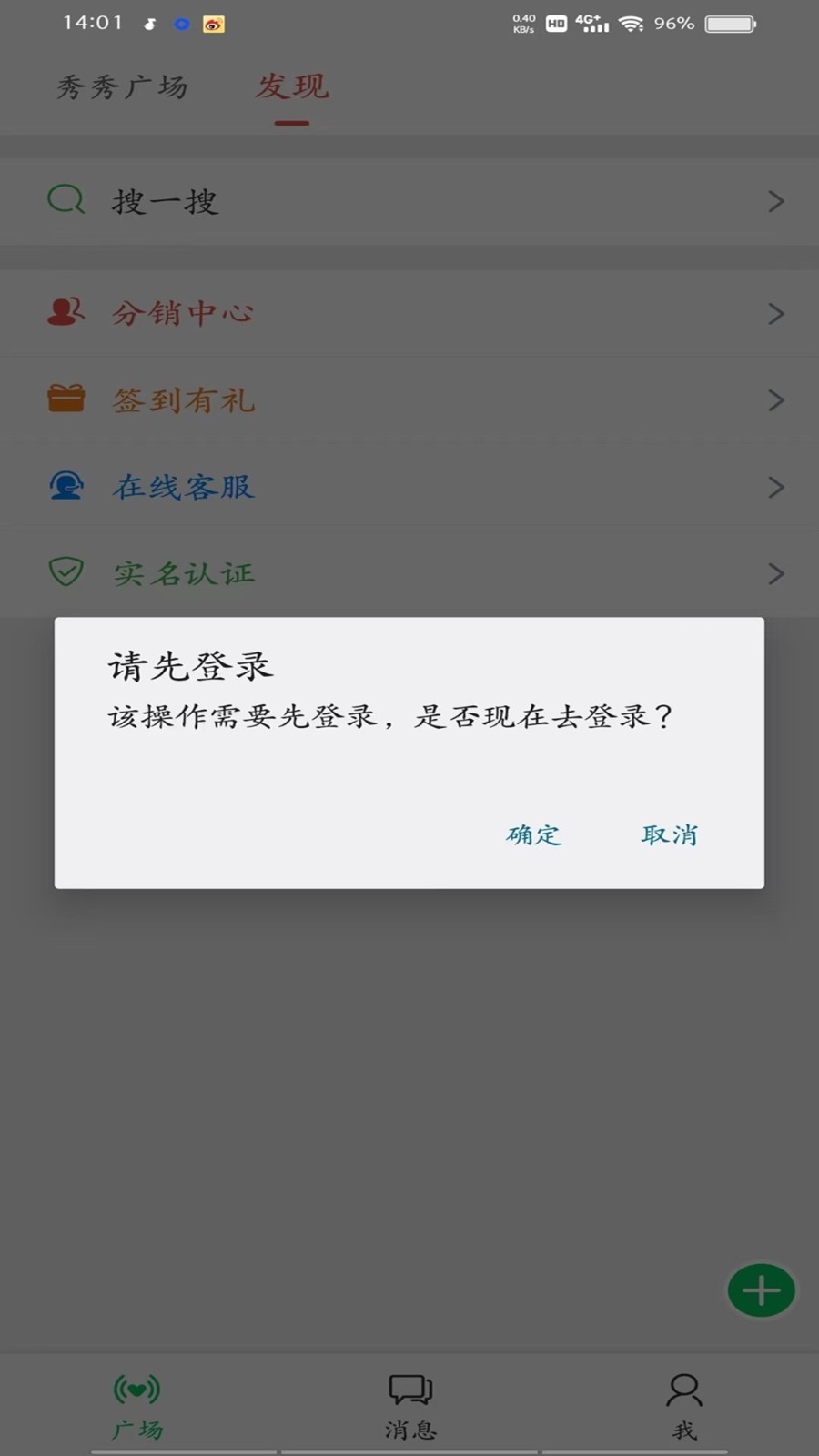Open 实名认证 verification
This screenshot has width=819, height=1456.
[409, 573]
